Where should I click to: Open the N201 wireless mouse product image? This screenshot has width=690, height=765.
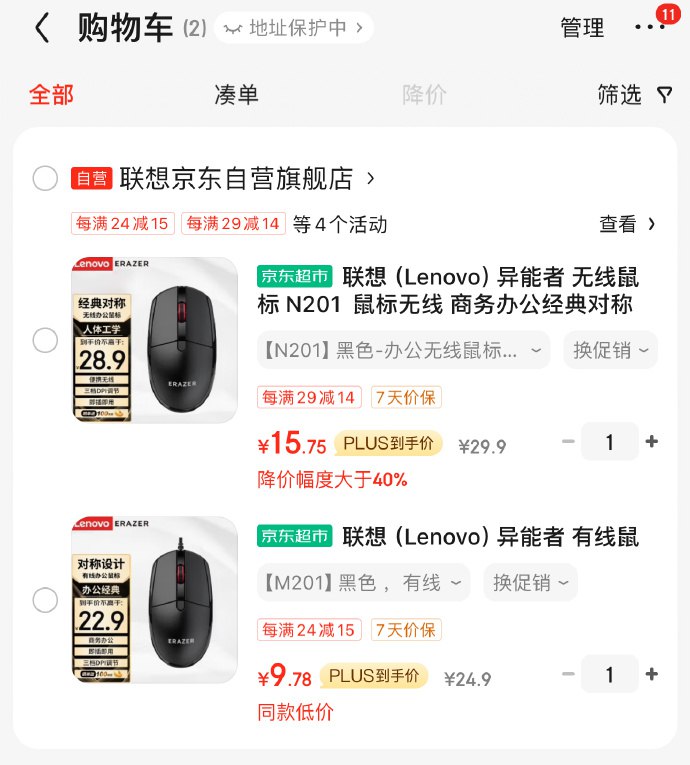(x=155, y=340)
